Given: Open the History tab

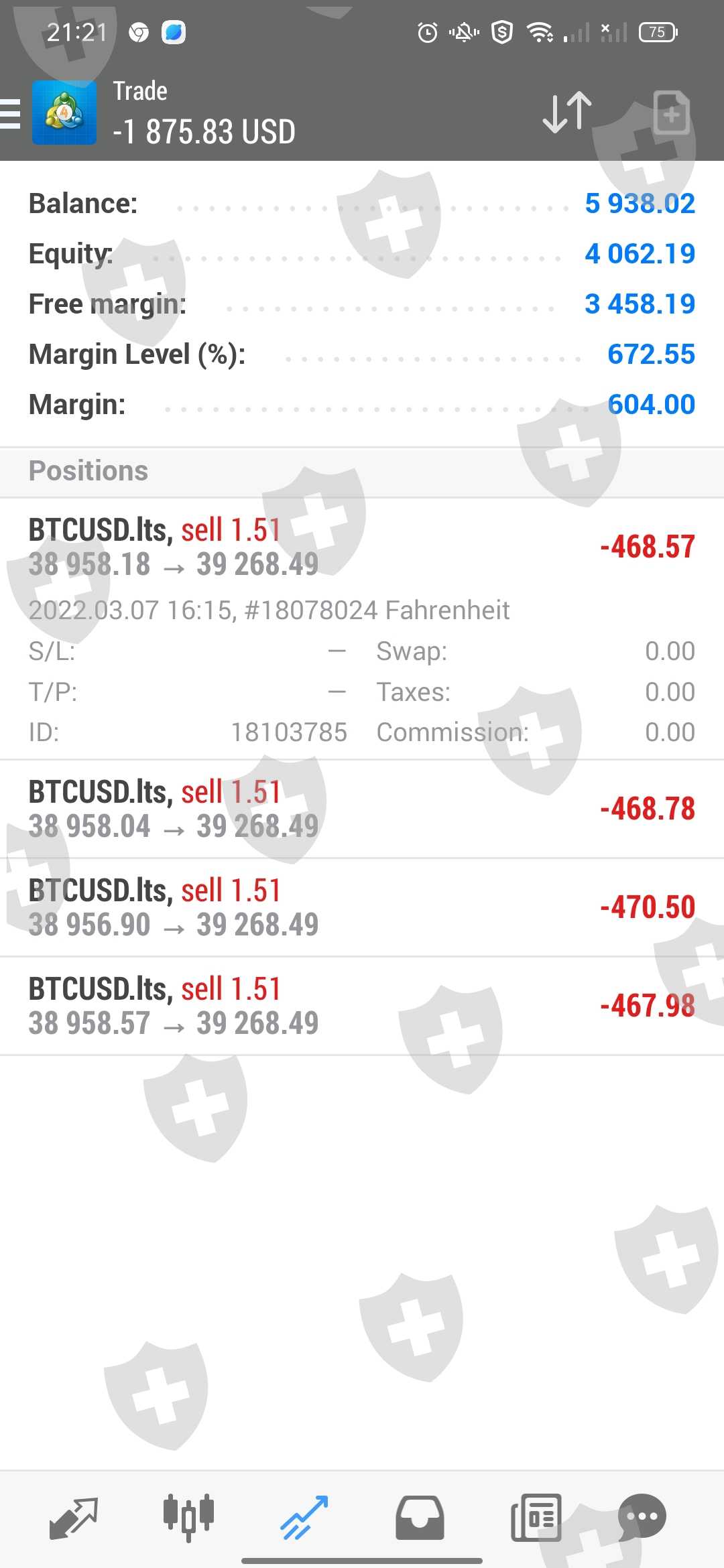Looking at the screenshot, I should (420, 1517).
